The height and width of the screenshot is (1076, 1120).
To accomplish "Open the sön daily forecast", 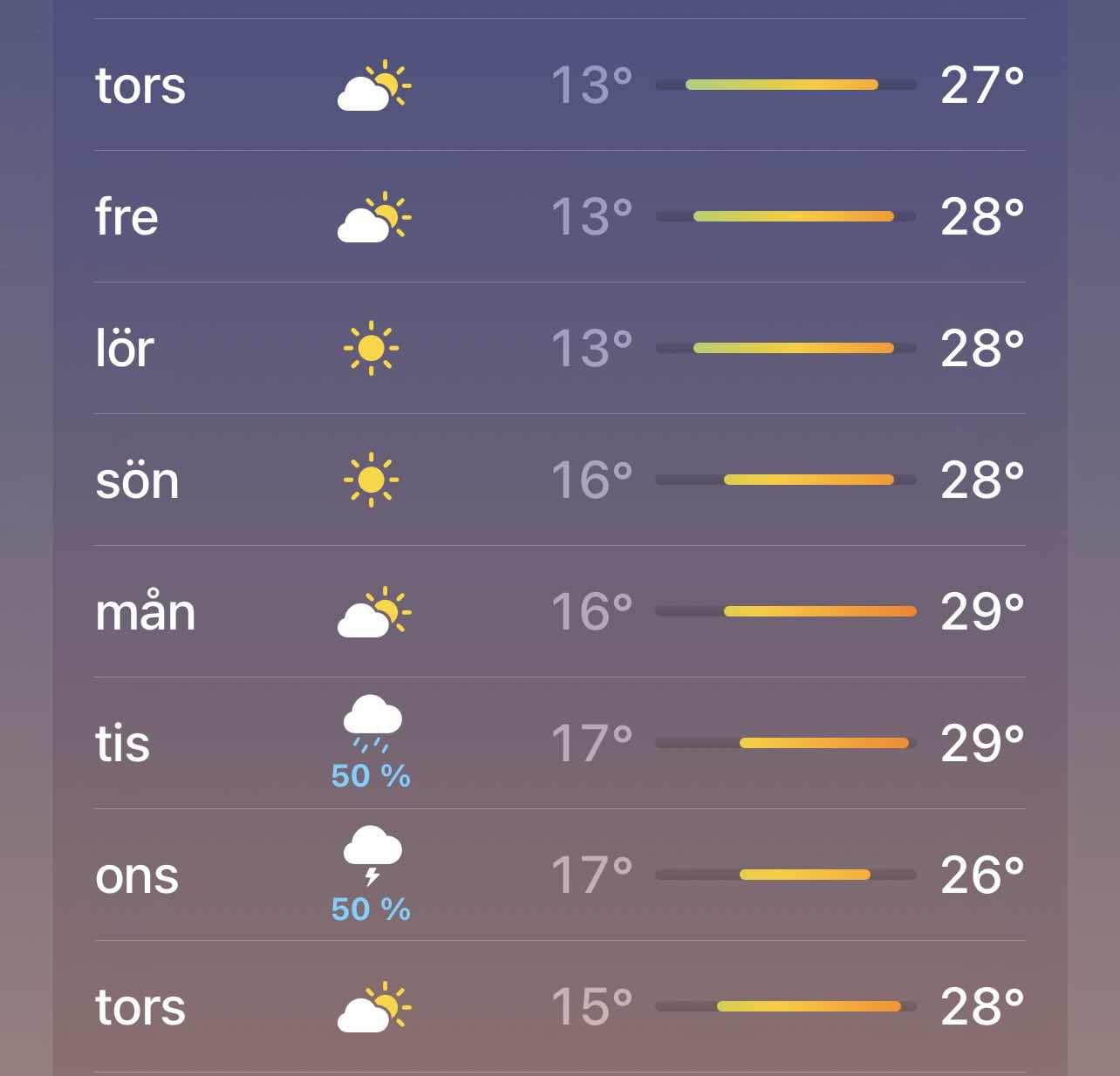I will (x=558, y=480).
